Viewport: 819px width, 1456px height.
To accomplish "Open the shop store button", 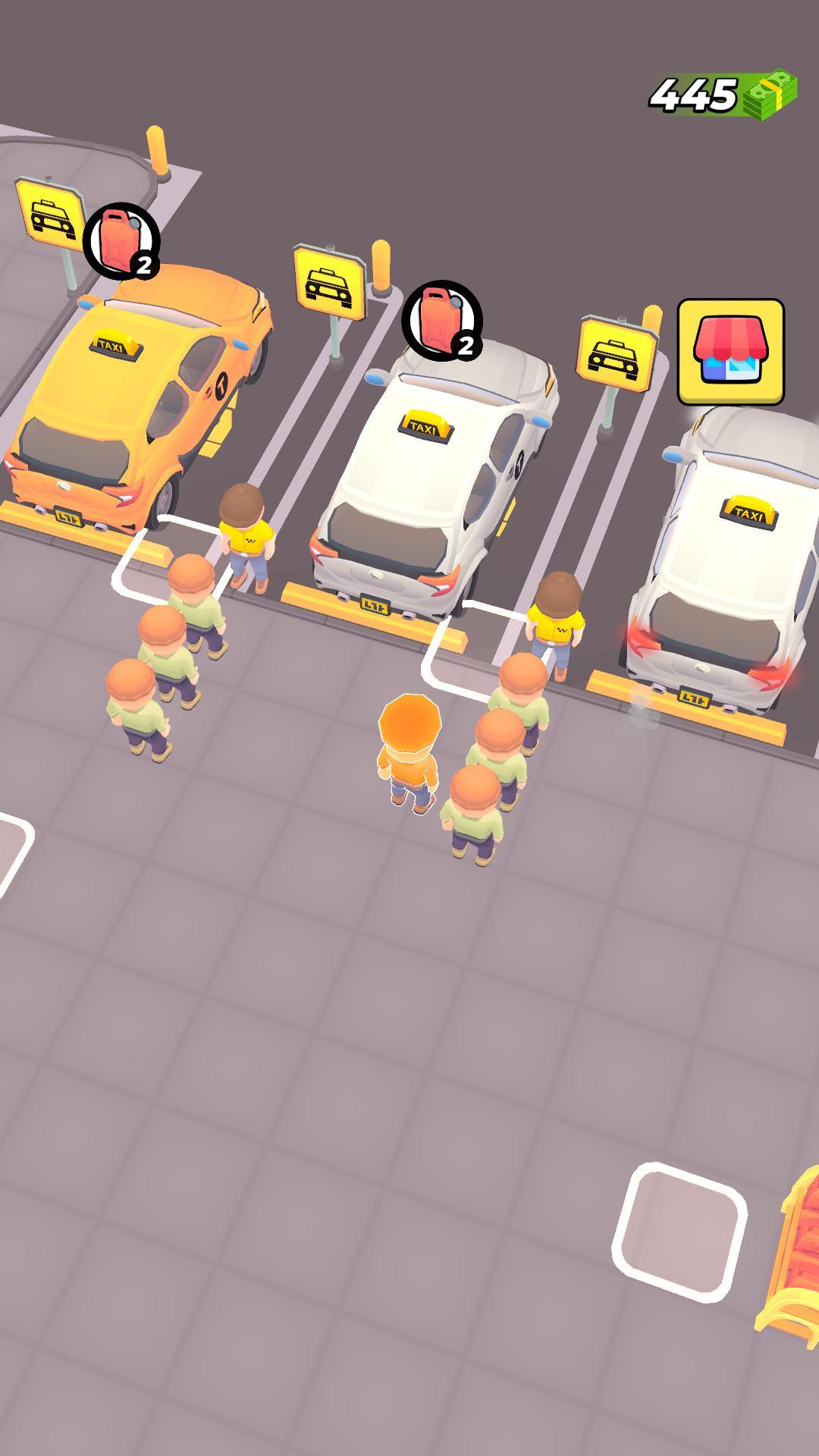I will click(x=730, y=352).
